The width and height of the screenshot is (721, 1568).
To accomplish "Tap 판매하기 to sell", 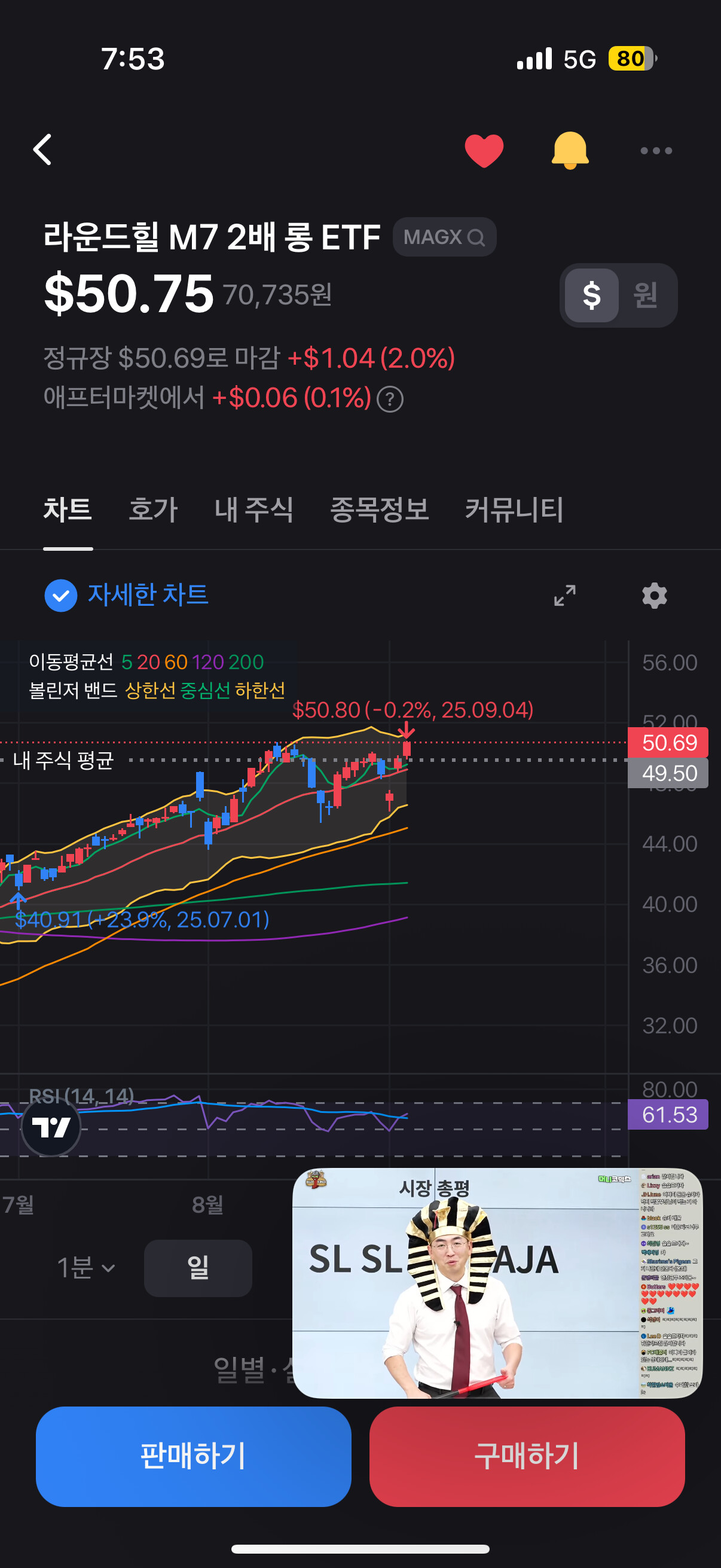I will click(194, 1456).
